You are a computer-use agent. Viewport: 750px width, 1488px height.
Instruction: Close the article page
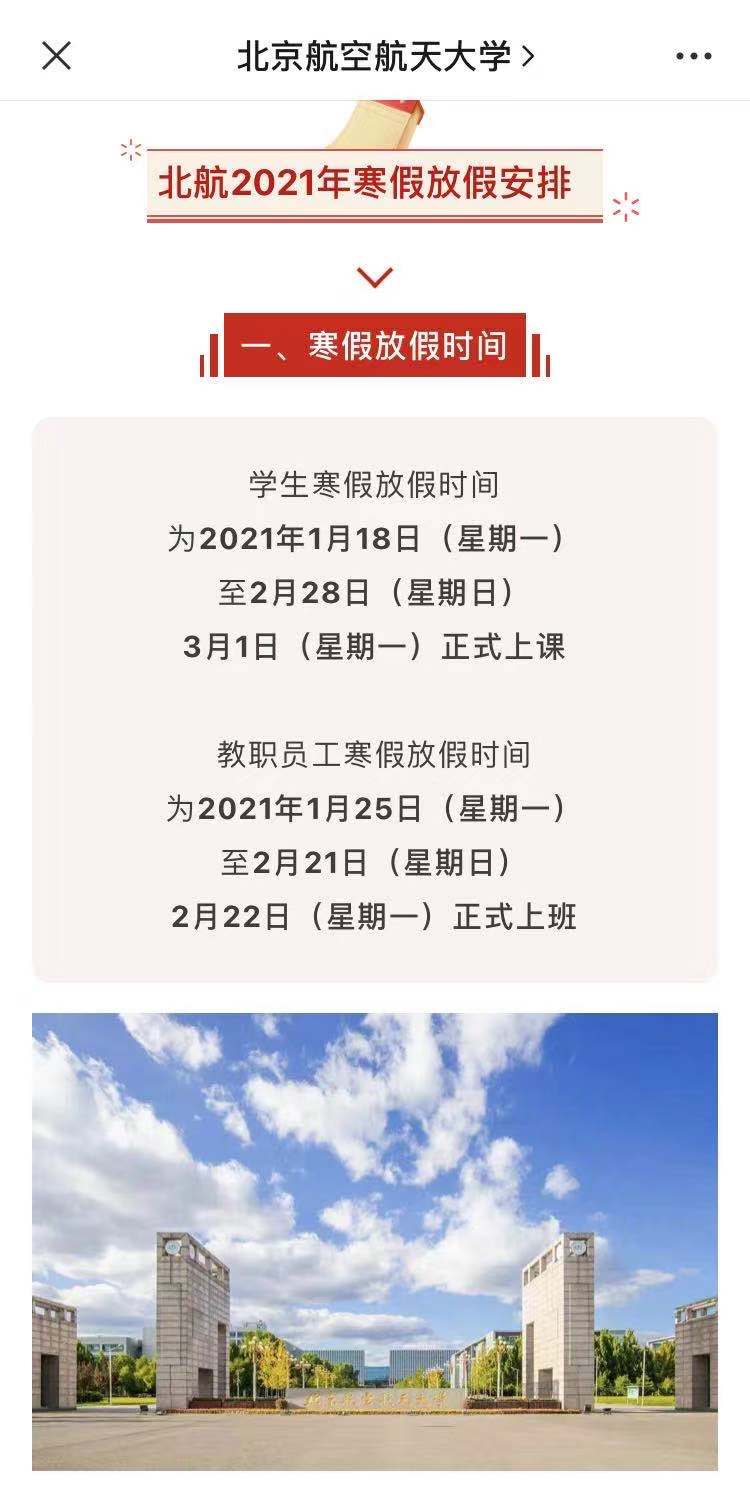tap(57, 56)
